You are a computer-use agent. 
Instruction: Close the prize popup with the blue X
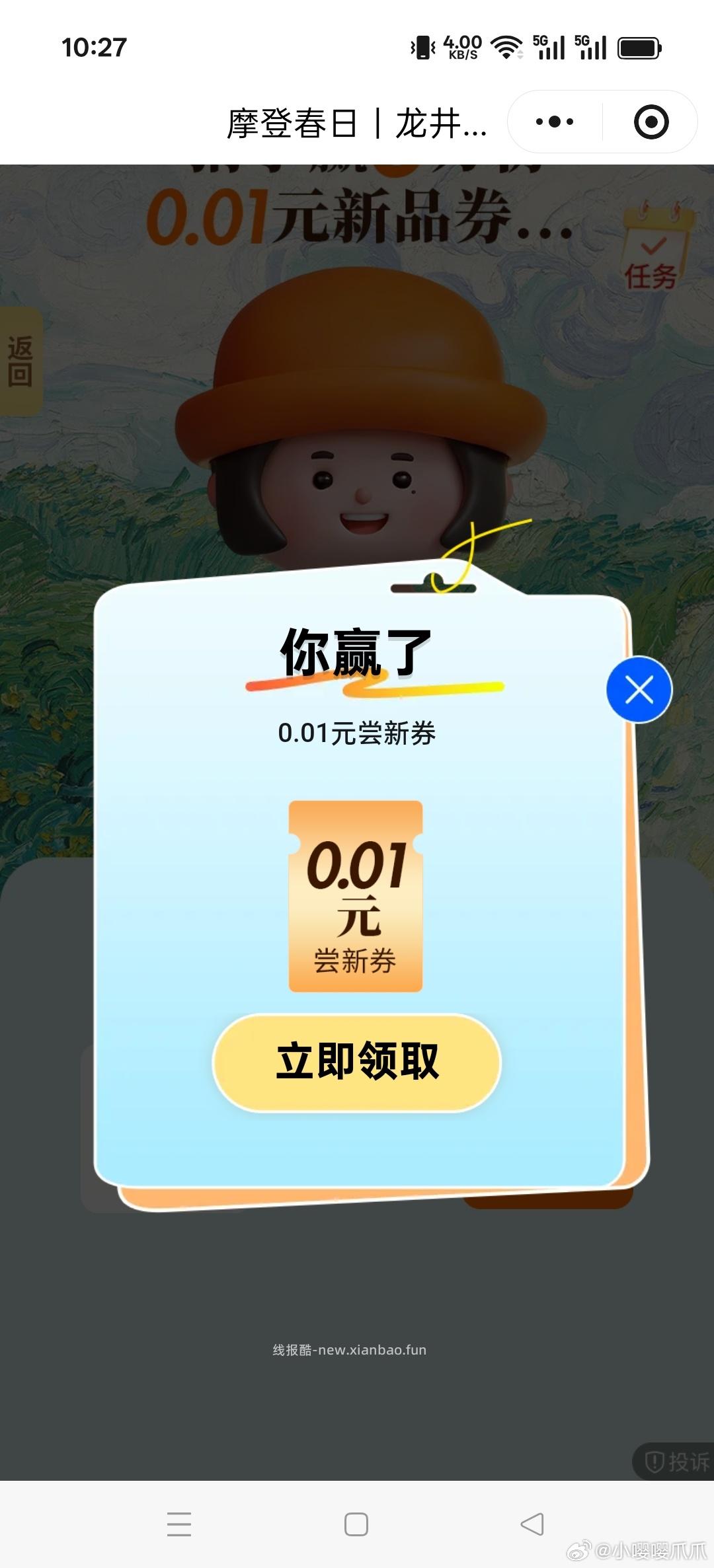click(x=640, y=689)
